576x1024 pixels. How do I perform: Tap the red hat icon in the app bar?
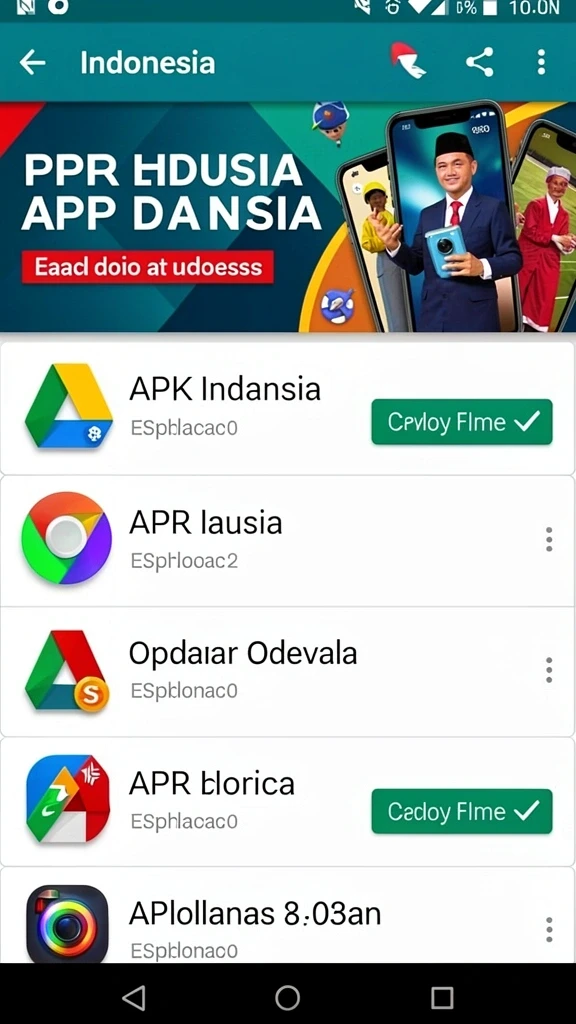409,61
